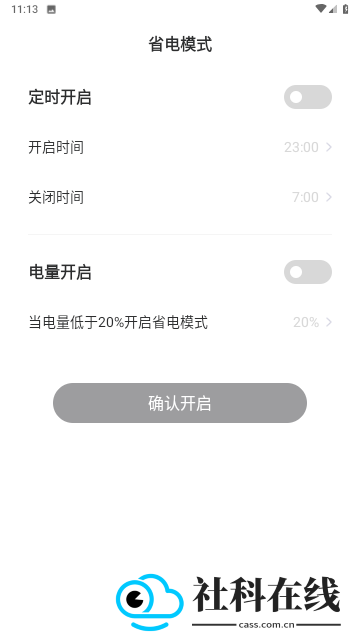The height and width of the screenshot is (640, 360).
Task: Open the 开启时间 23:00 setting
Action: tap(180, 147)
